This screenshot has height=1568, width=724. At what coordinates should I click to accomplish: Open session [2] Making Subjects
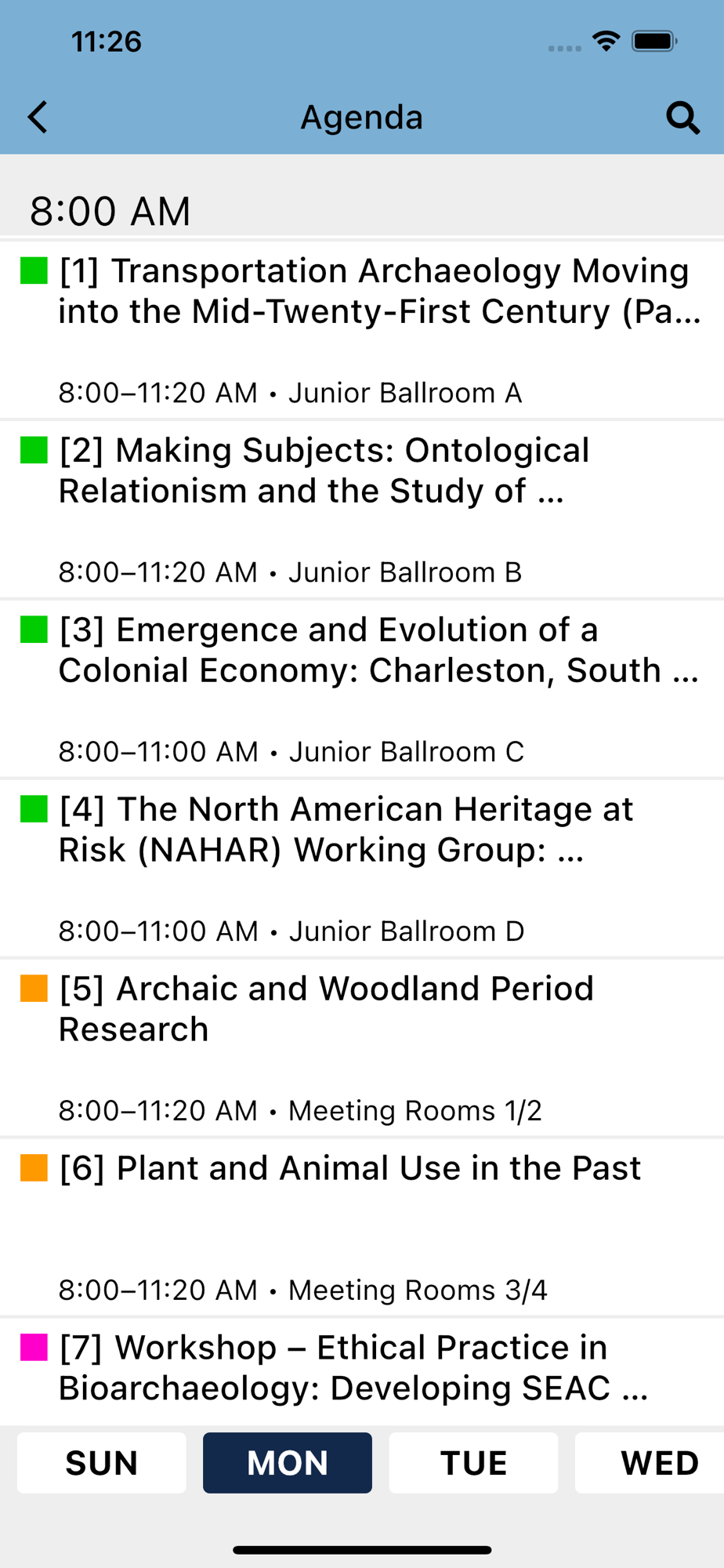click(362, 510)
